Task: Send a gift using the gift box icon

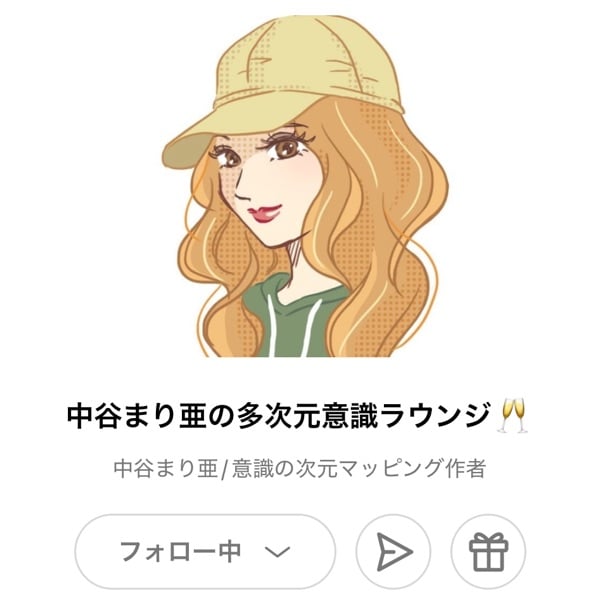Action: coord(488,551)
